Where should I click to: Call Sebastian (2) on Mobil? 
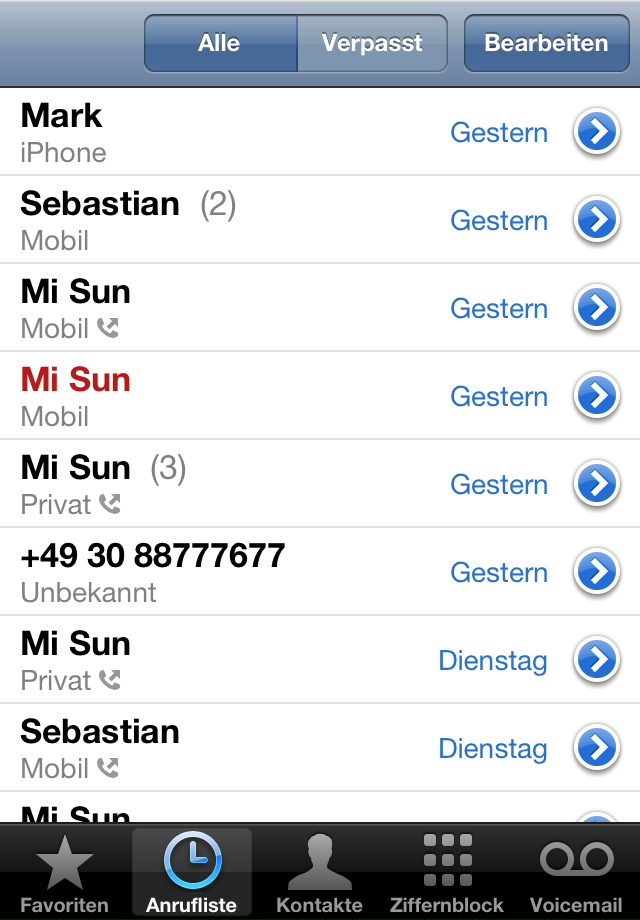point(200,221)
